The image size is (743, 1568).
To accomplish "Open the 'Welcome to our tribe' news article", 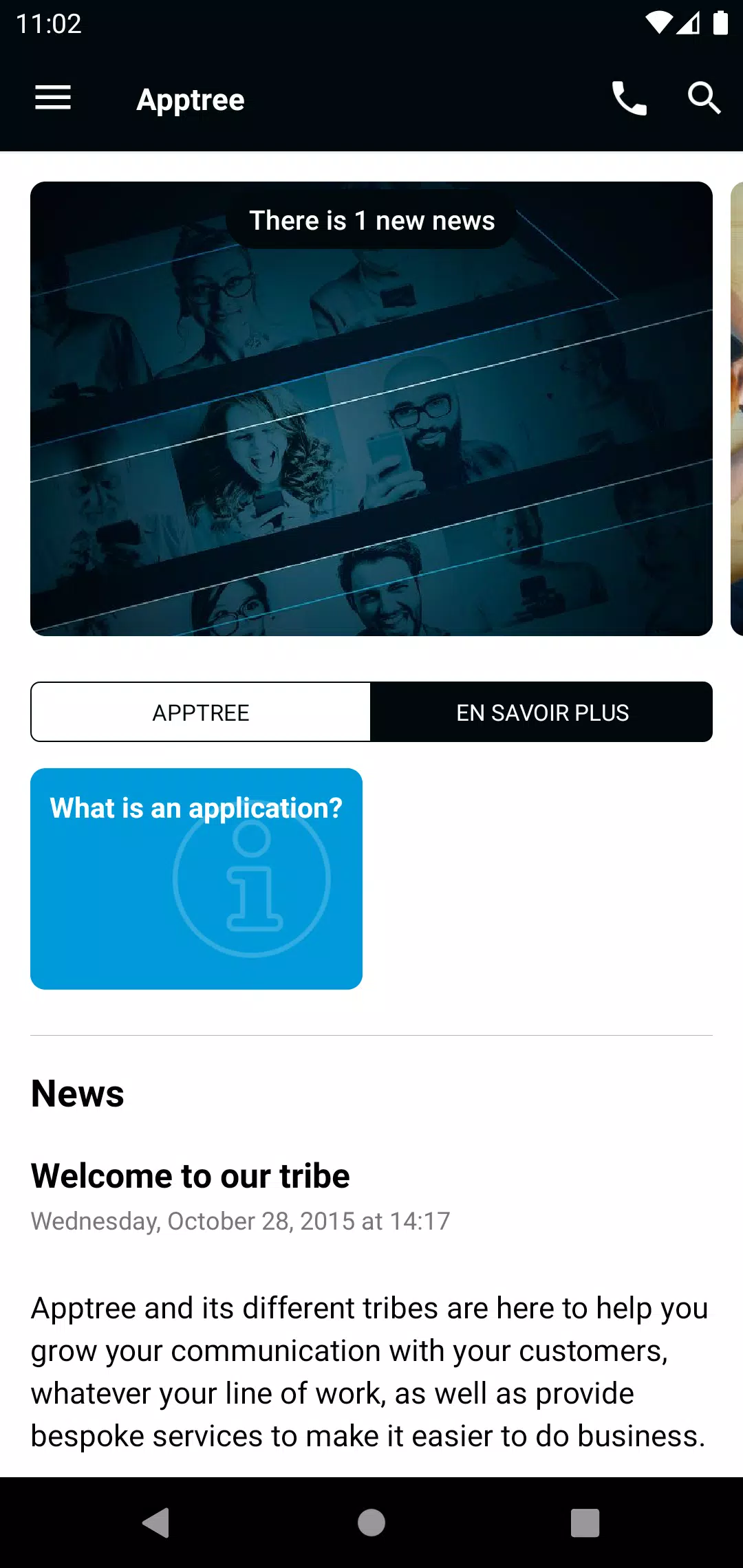I will (191, 1176).
